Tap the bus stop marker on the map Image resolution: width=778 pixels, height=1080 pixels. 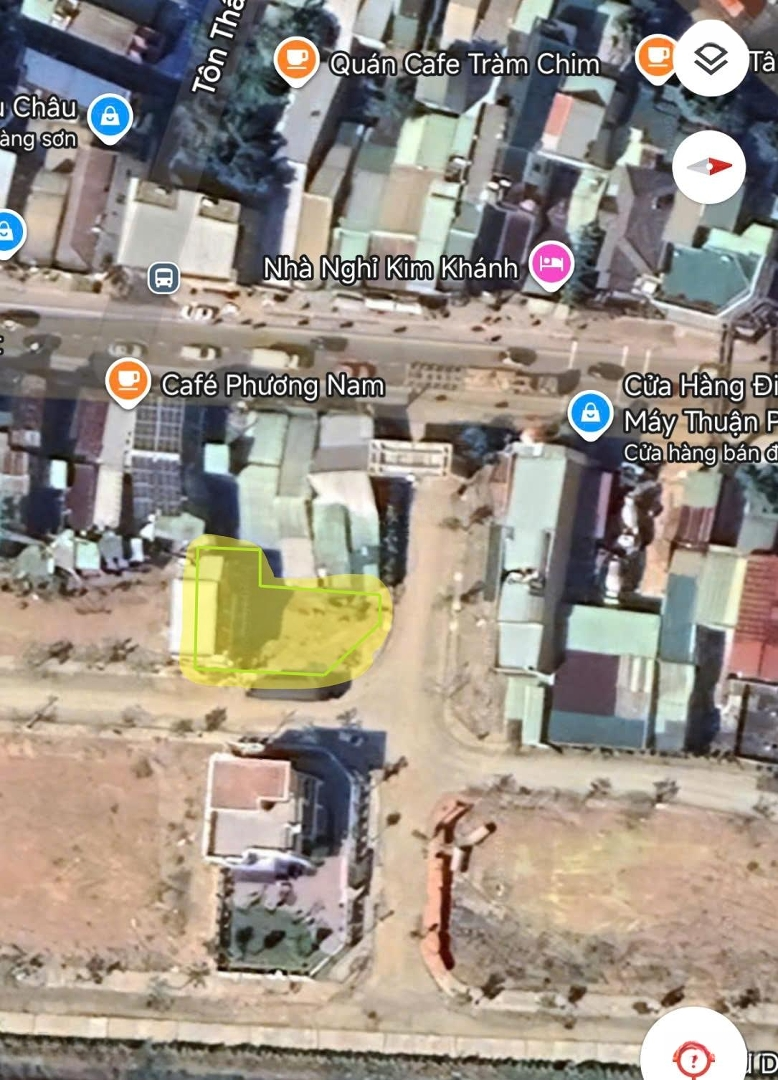click(x=164, y=277)
